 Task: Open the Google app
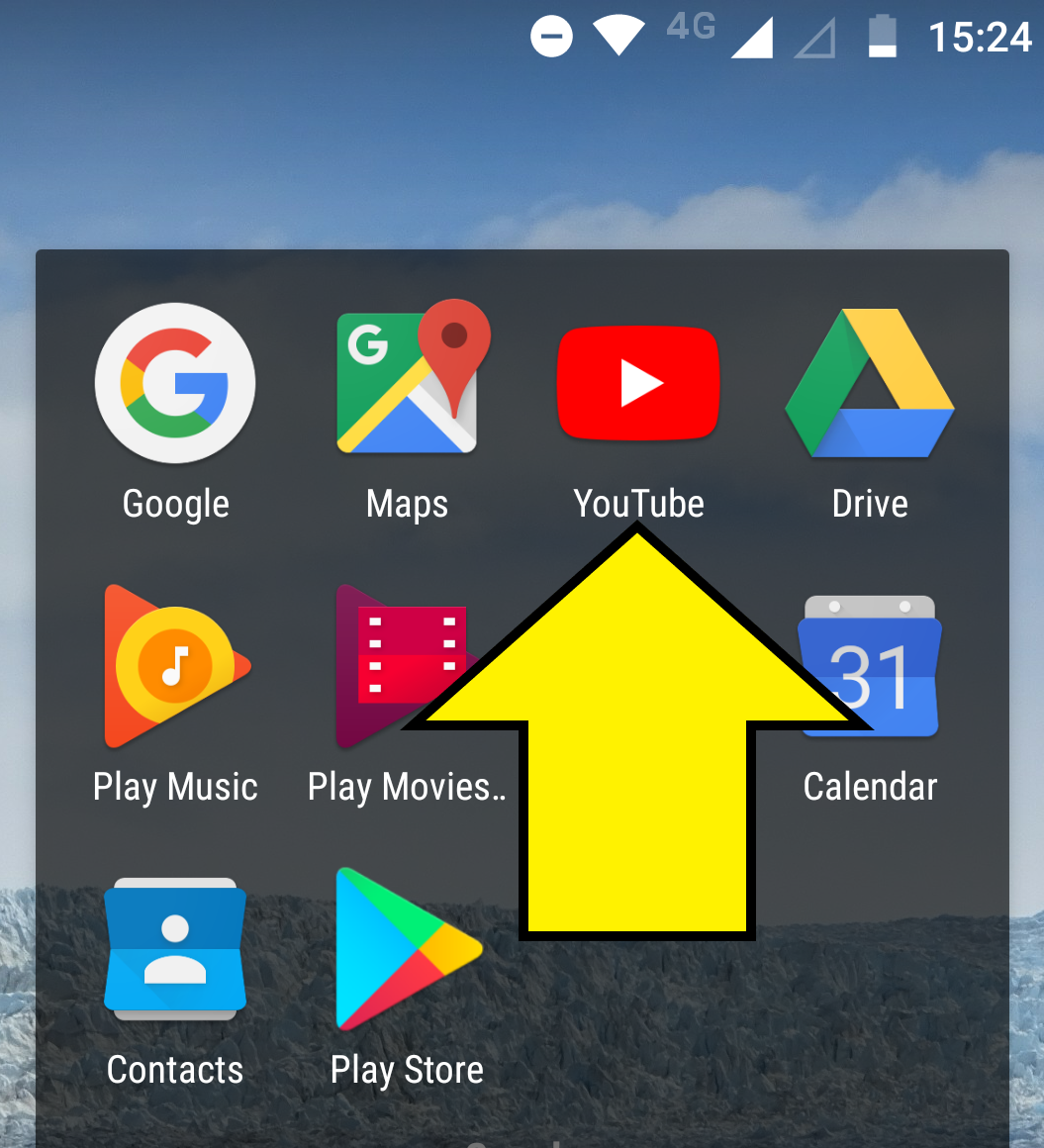175,383
